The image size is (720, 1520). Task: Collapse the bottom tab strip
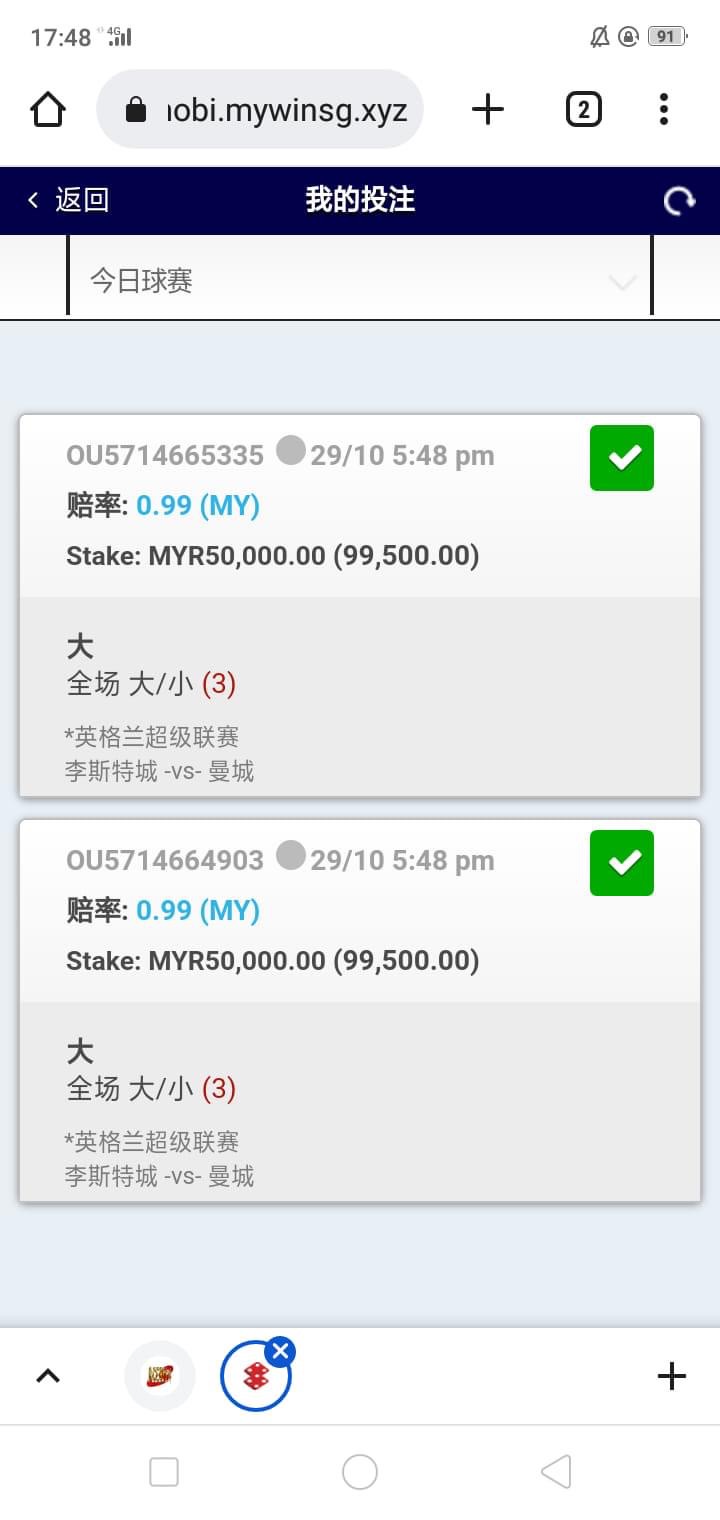[48, 1376]
